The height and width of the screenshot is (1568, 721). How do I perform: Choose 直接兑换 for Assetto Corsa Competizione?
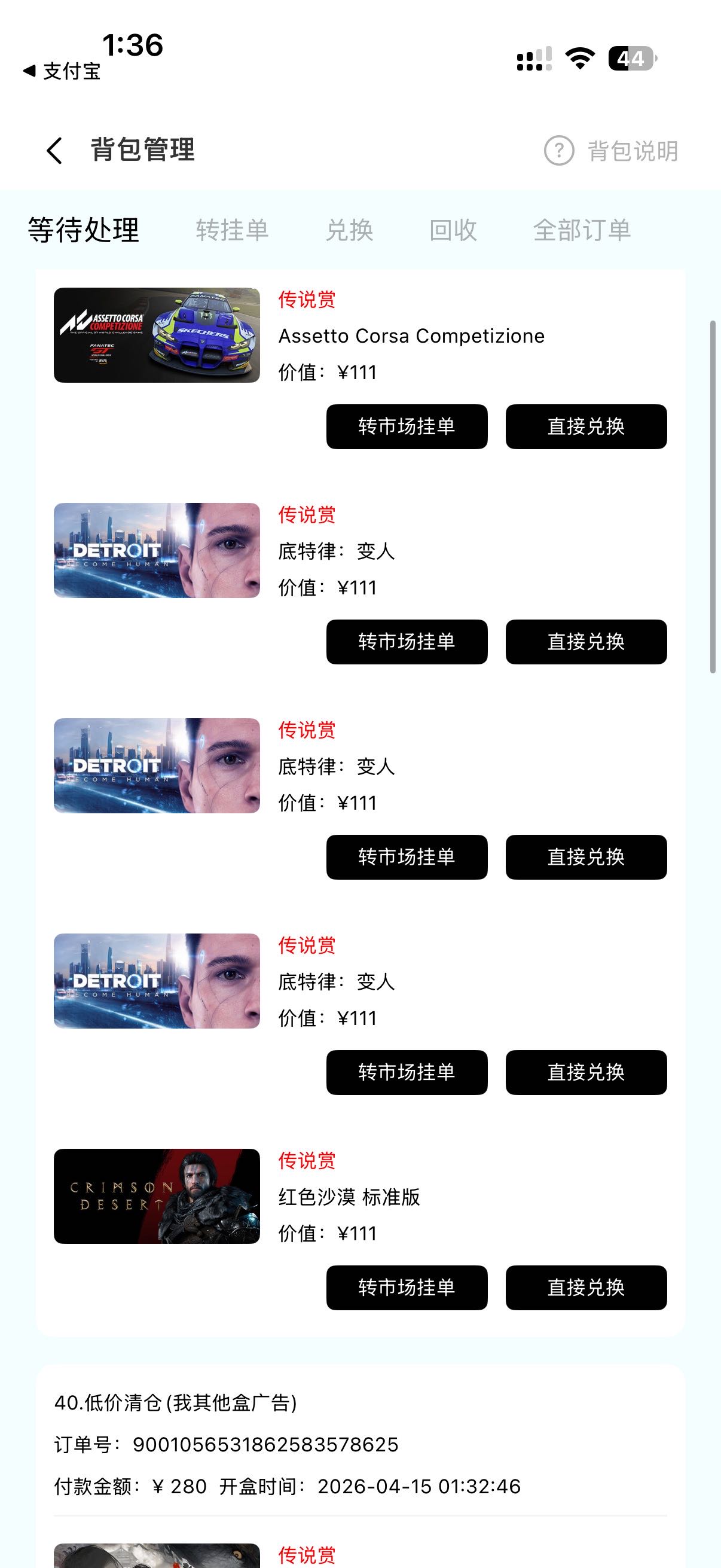point(586,427)
